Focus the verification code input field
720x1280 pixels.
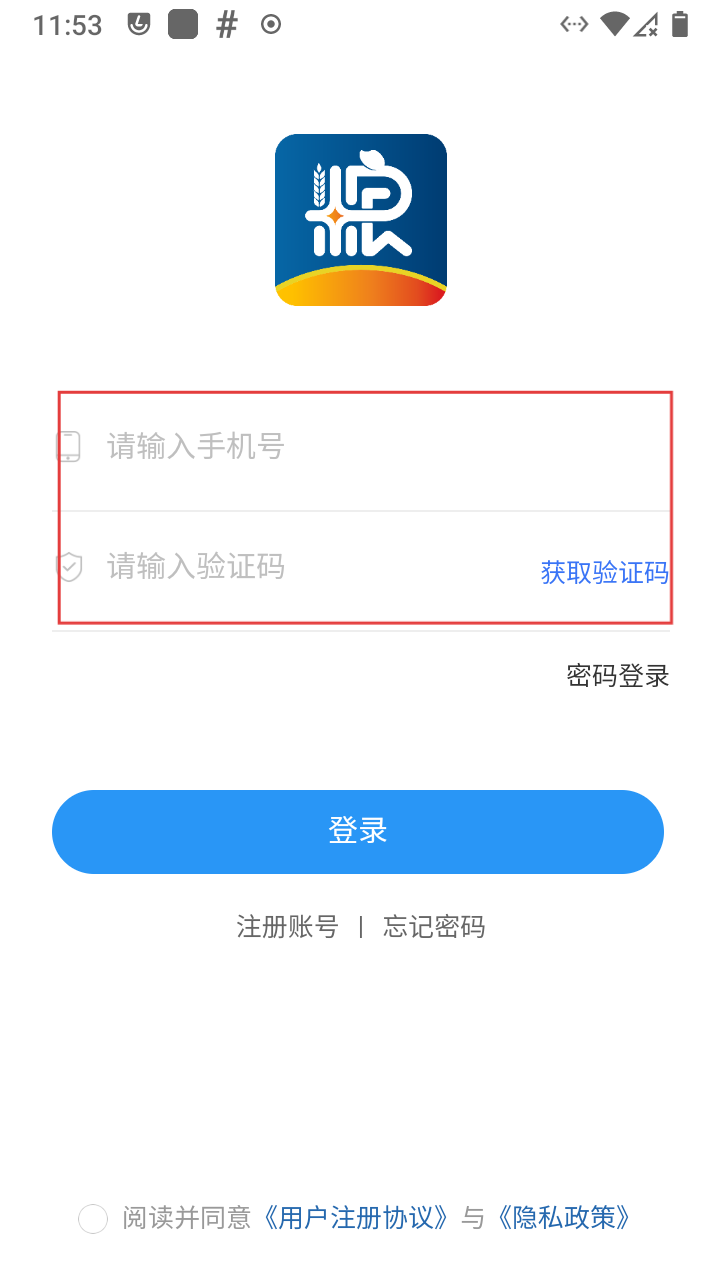(x=300, y=568)
